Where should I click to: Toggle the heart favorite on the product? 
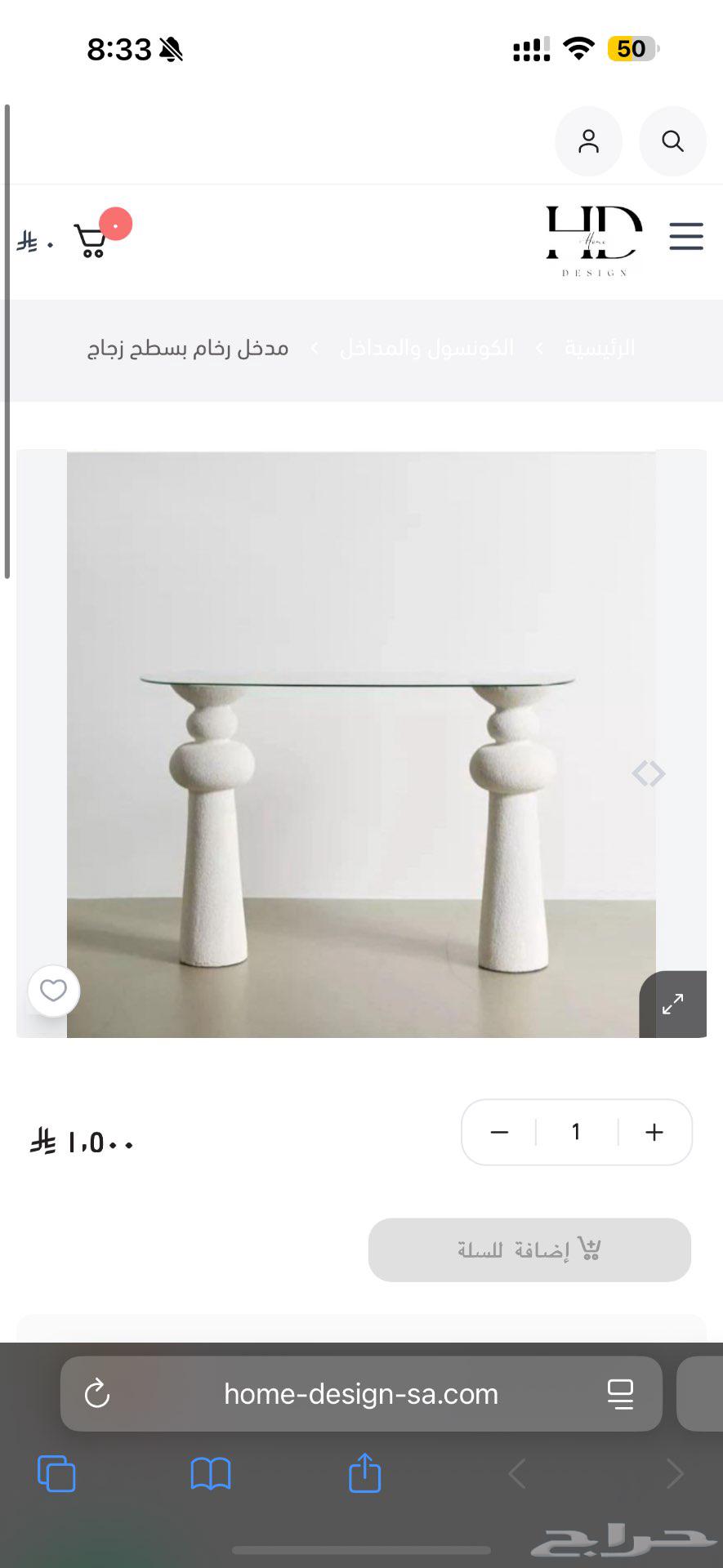[53, 990]
